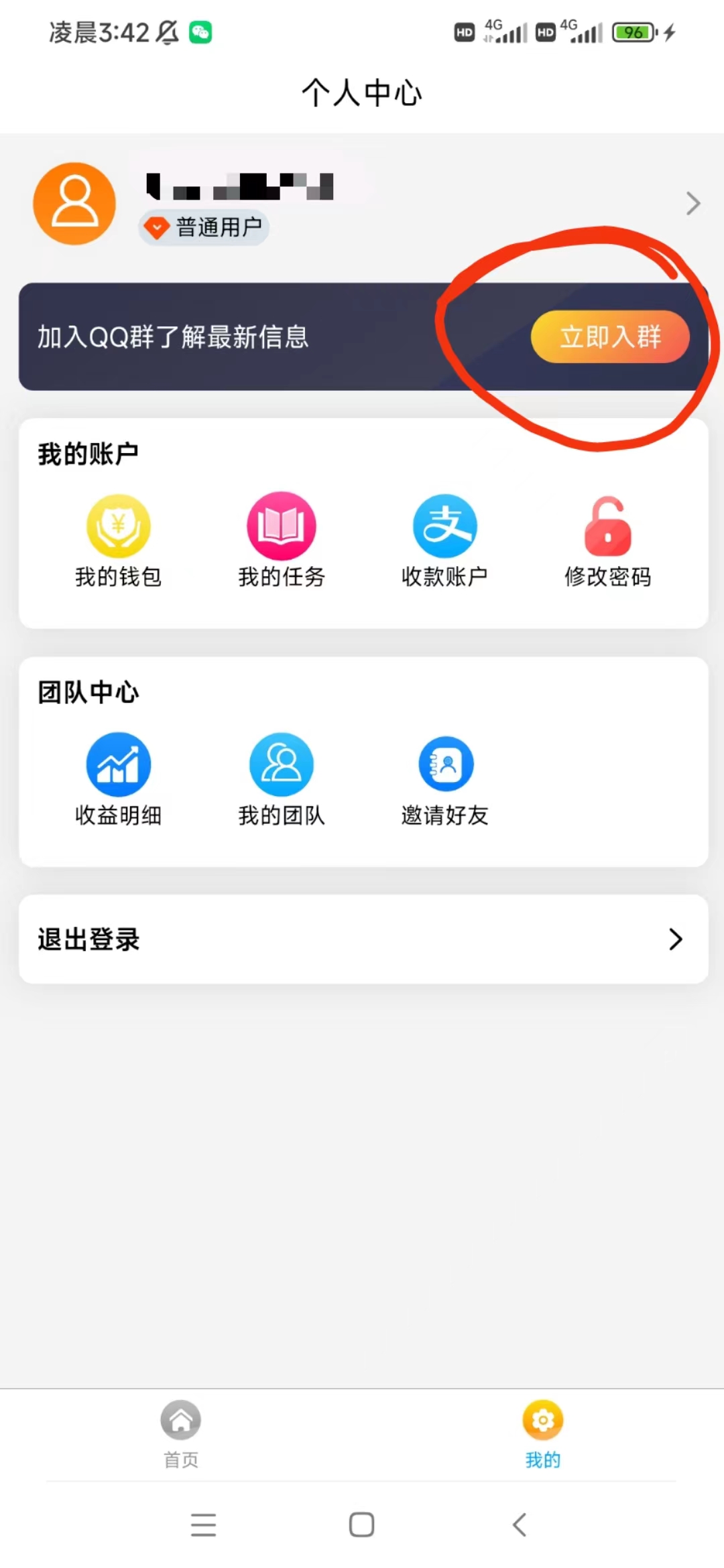This screenshot has height=1568, width=724.
Task: Click the orange profile avatar
Action: tap(74, 203)
